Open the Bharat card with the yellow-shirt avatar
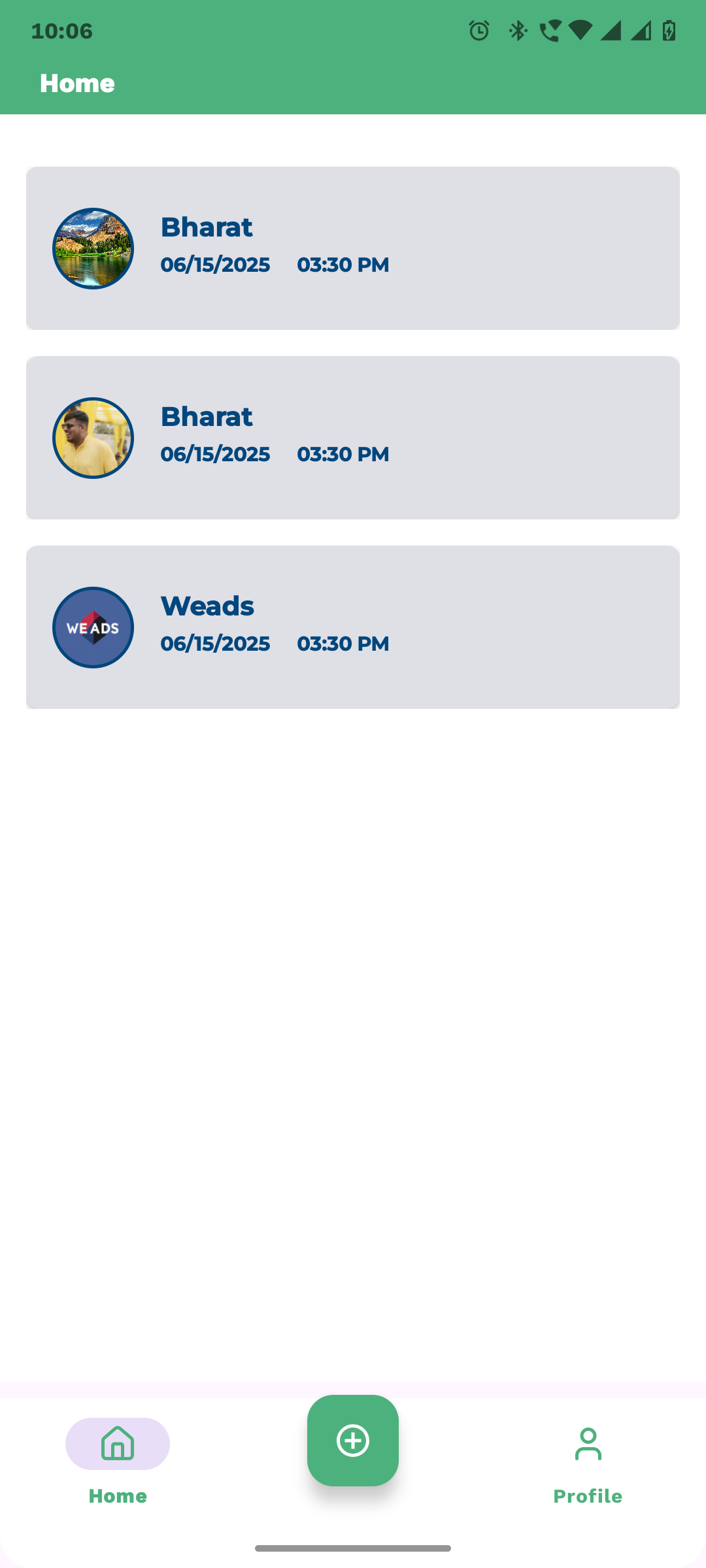This screenshot has width=706, height=1568. [x=353, y=438]
